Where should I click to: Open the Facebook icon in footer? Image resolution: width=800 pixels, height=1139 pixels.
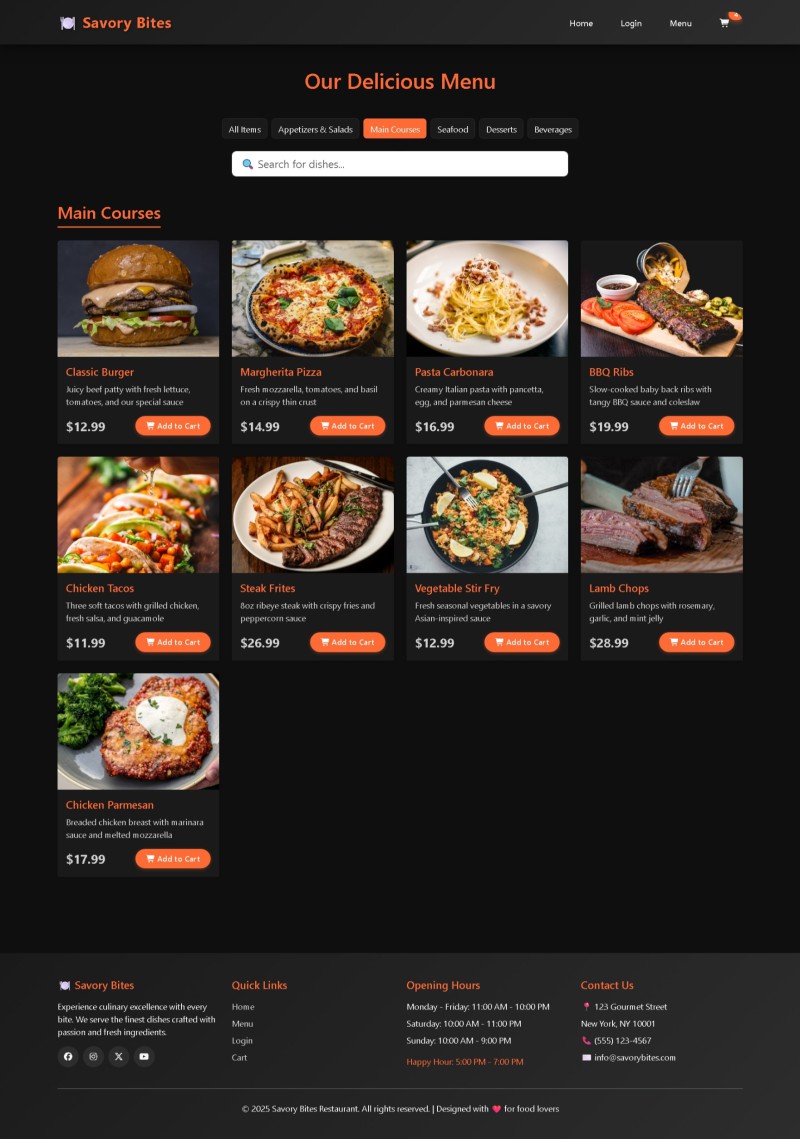(68, 1056)
